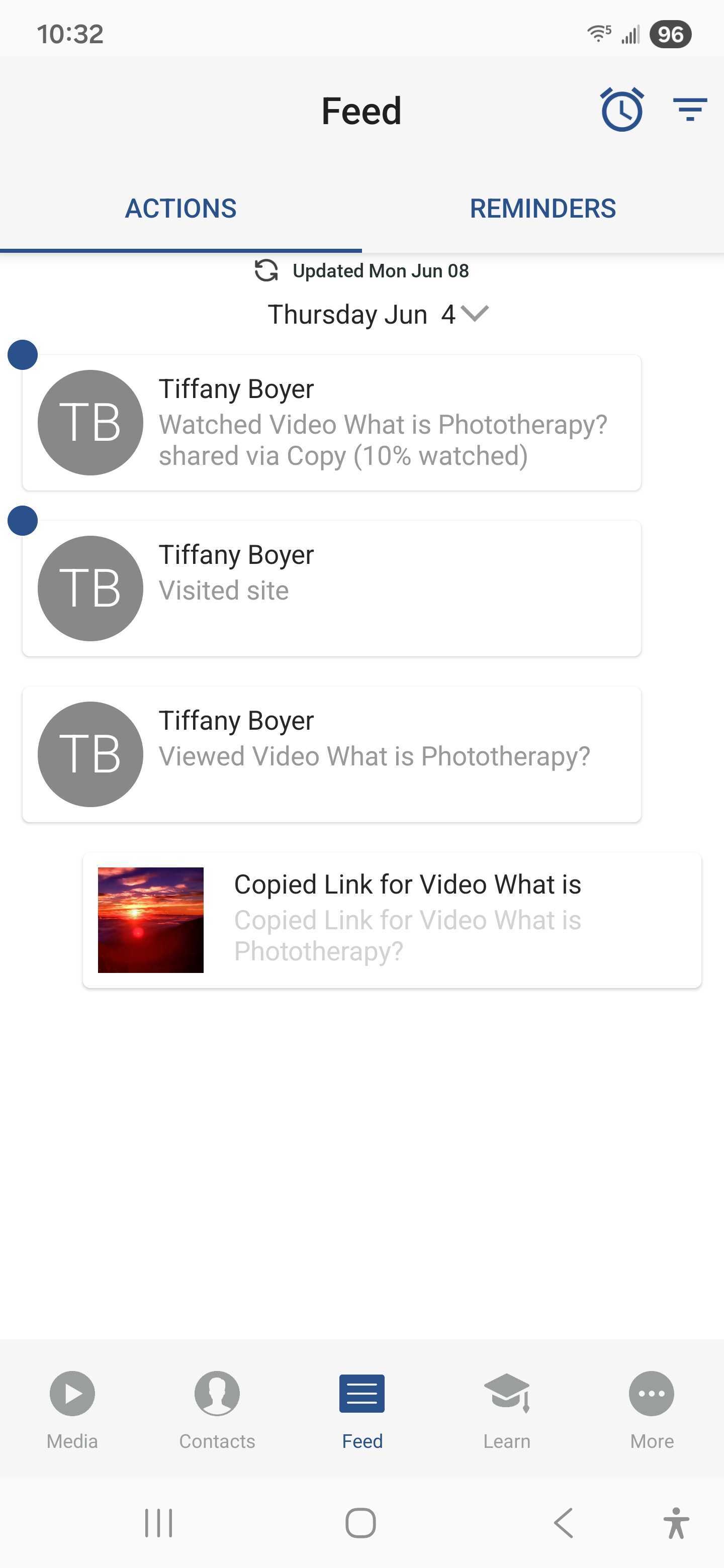Switch to the Reminders tab
Screen dimensions: 724x1568
[x=542, y=208]
